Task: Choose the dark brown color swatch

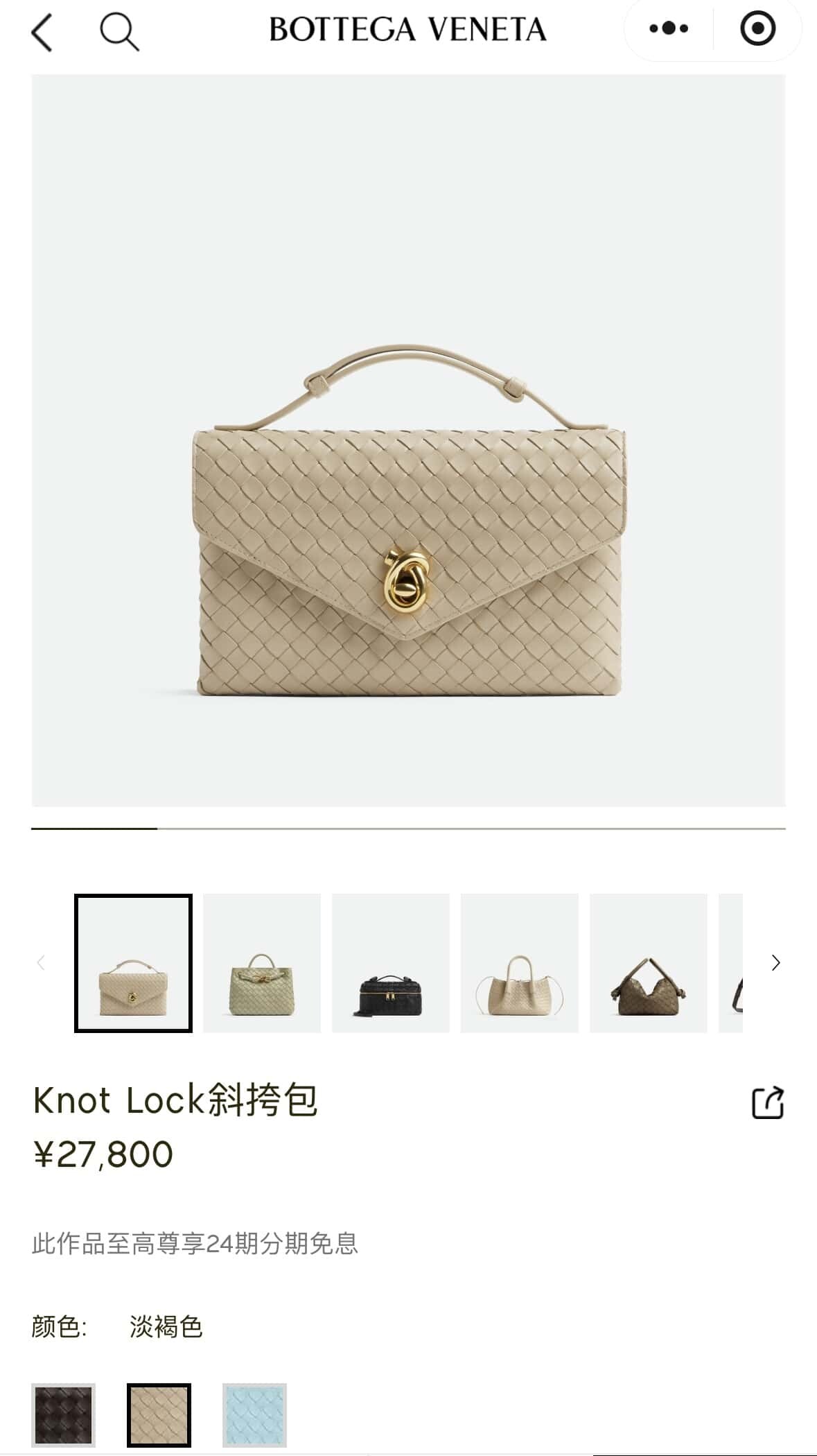Action: [63, 1415]
